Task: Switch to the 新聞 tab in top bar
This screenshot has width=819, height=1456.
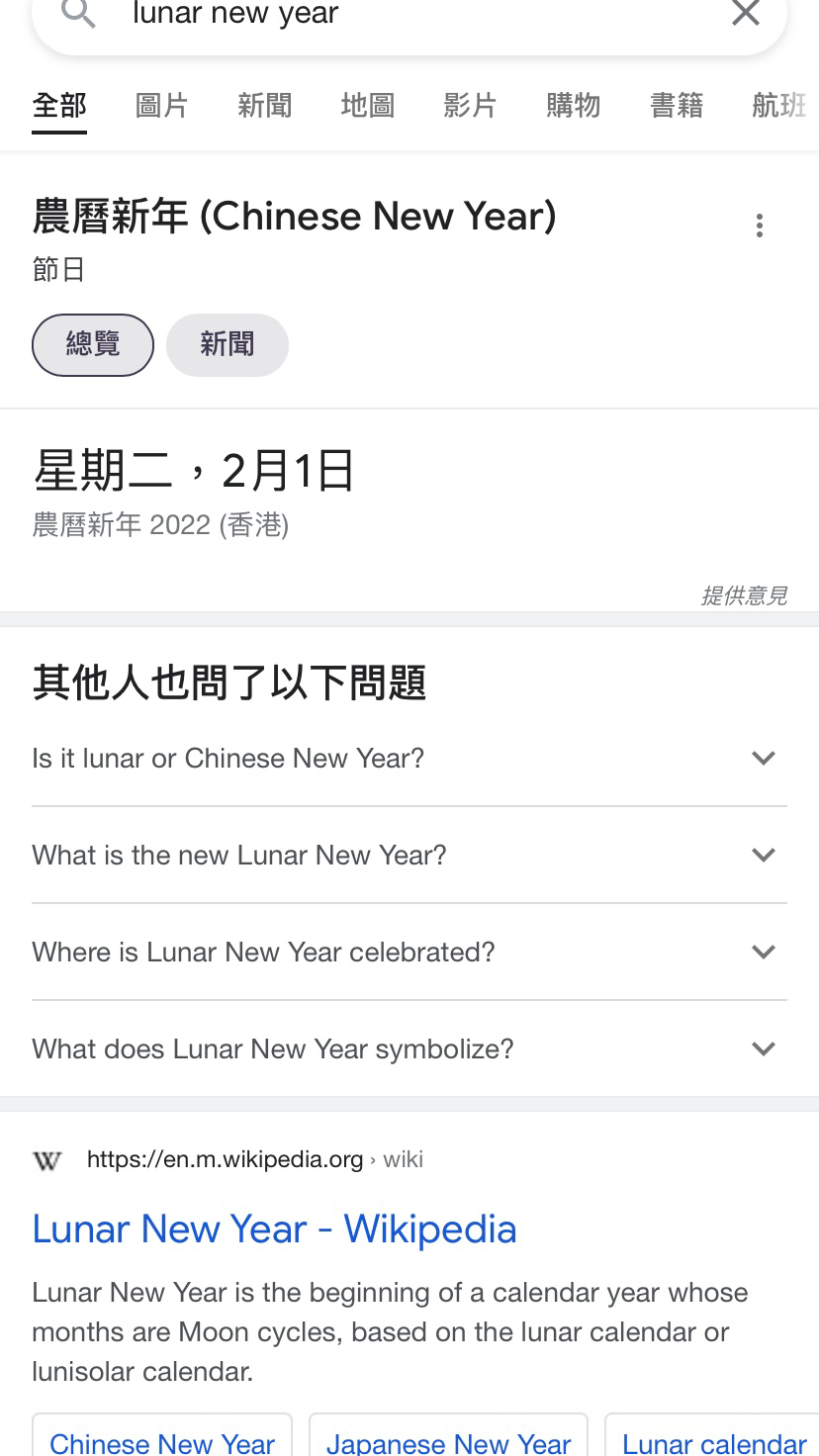Action: click(264, 105)
